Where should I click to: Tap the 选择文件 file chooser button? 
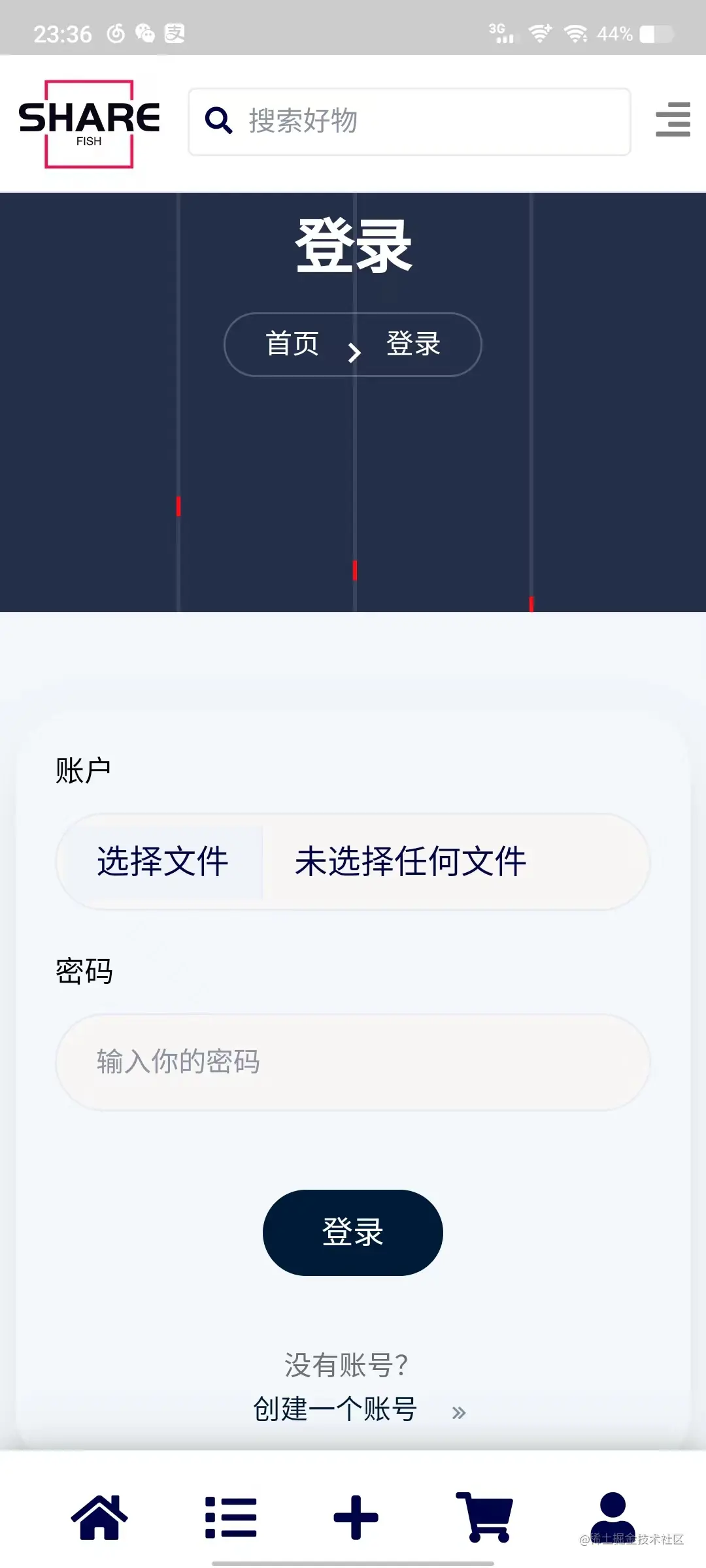coord(163,861)
